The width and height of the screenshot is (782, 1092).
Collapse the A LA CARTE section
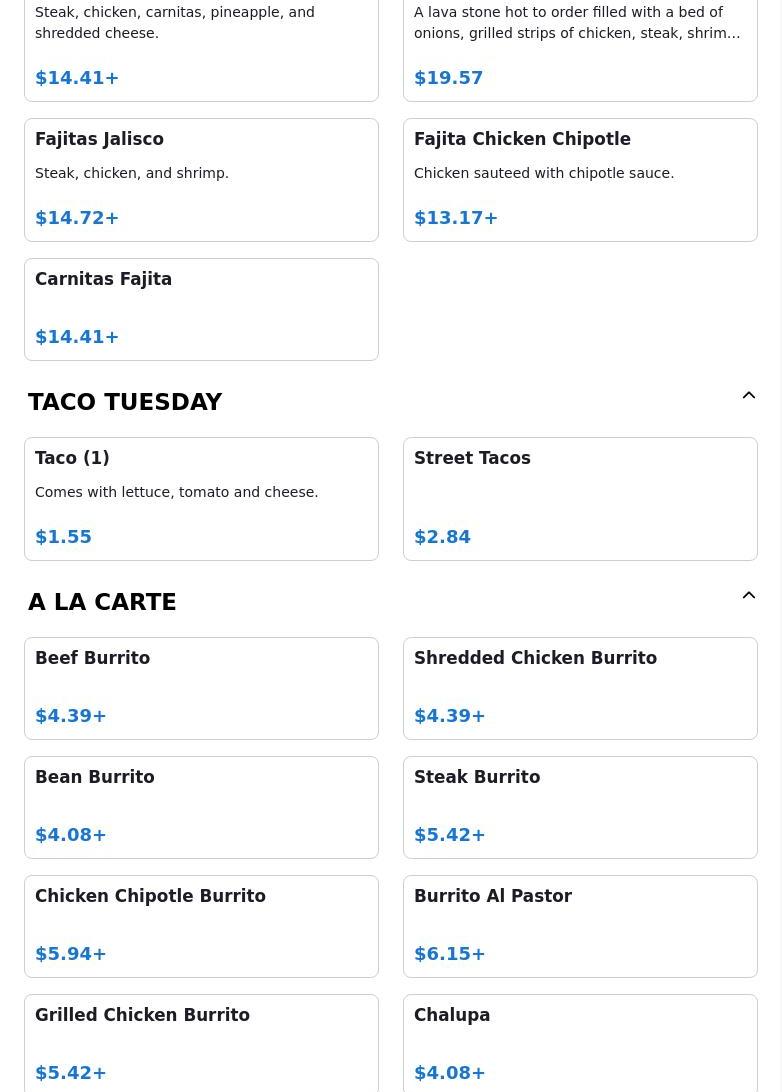point(748,596)
